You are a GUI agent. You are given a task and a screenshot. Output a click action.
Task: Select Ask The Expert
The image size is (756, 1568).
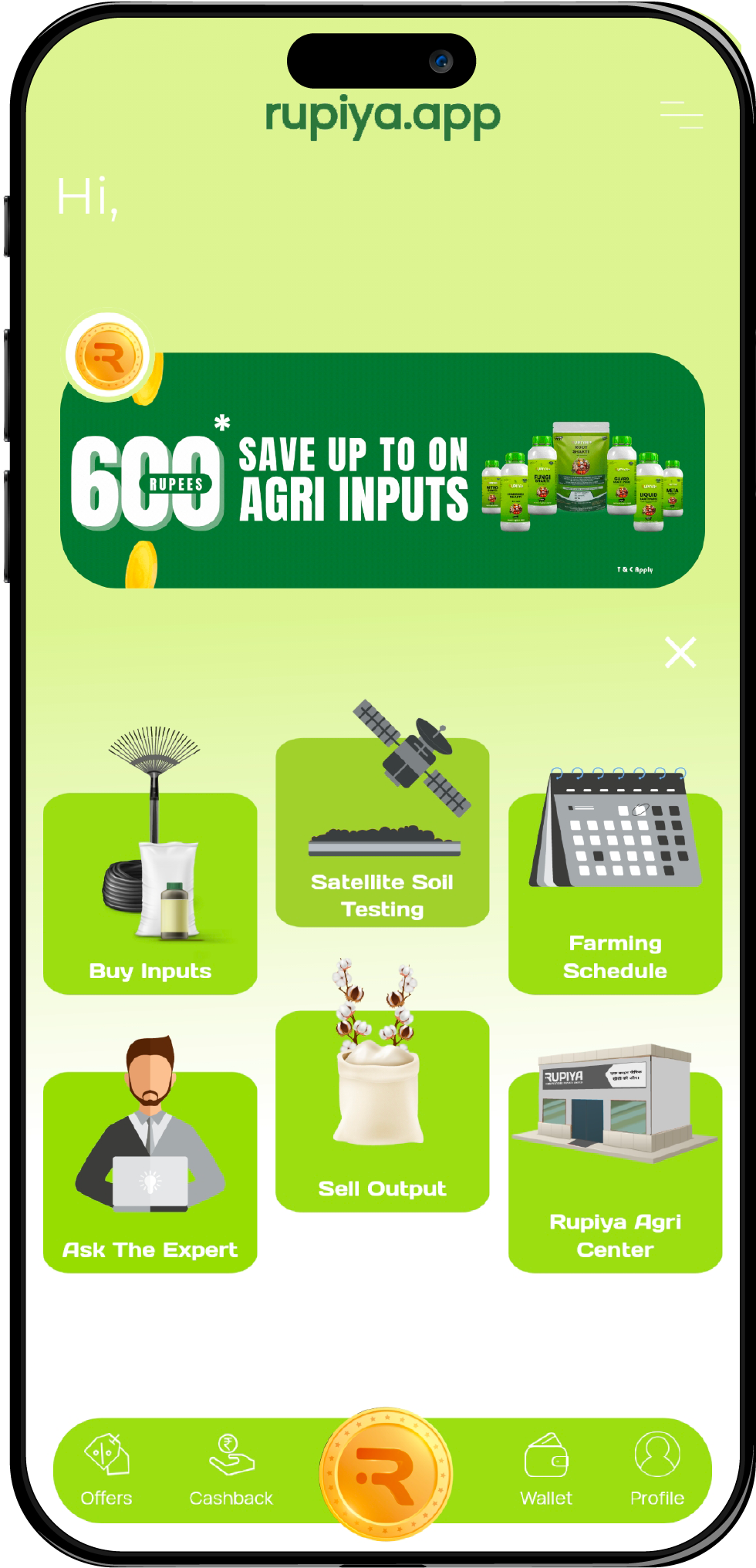150,1171
